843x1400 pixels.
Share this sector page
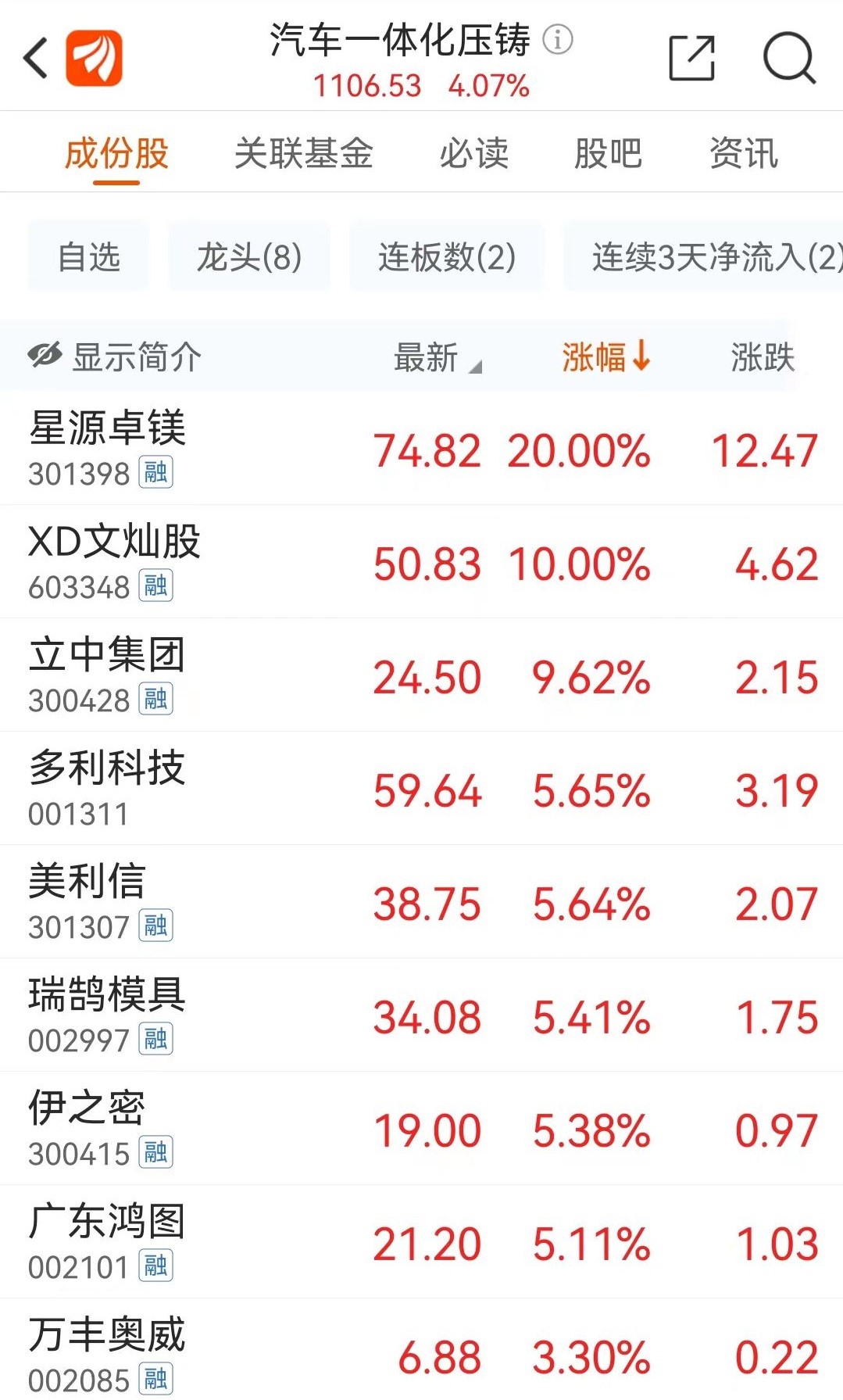692,58
